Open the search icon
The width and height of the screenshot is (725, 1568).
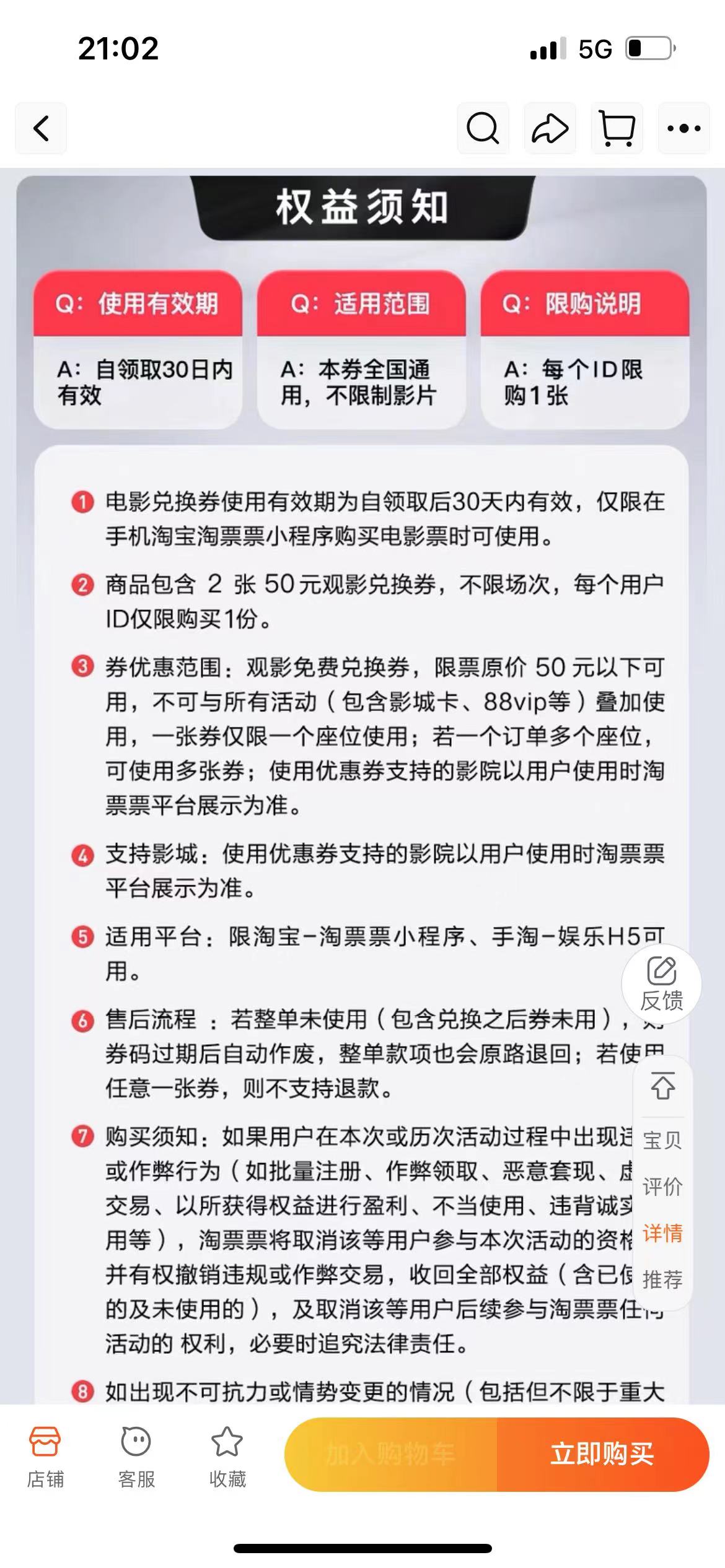click(483, 128)
